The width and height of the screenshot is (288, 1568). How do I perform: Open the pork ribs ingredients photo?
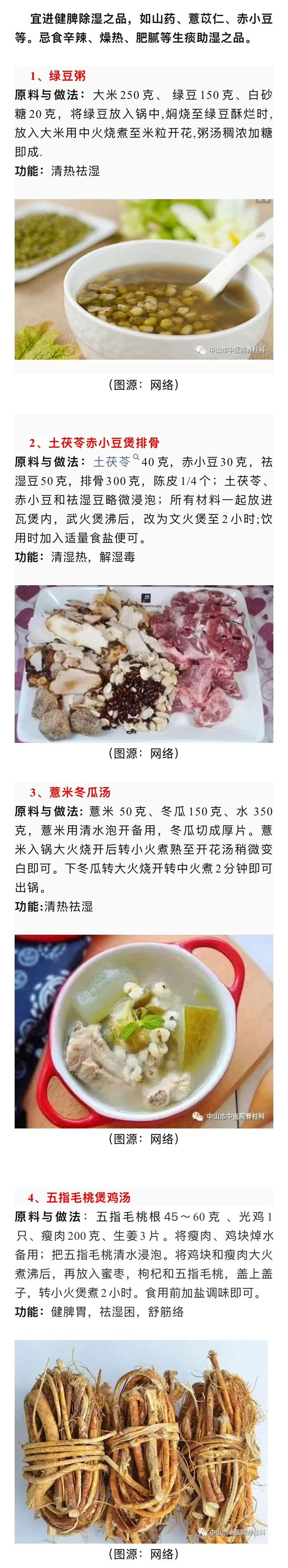pos(144,664)
